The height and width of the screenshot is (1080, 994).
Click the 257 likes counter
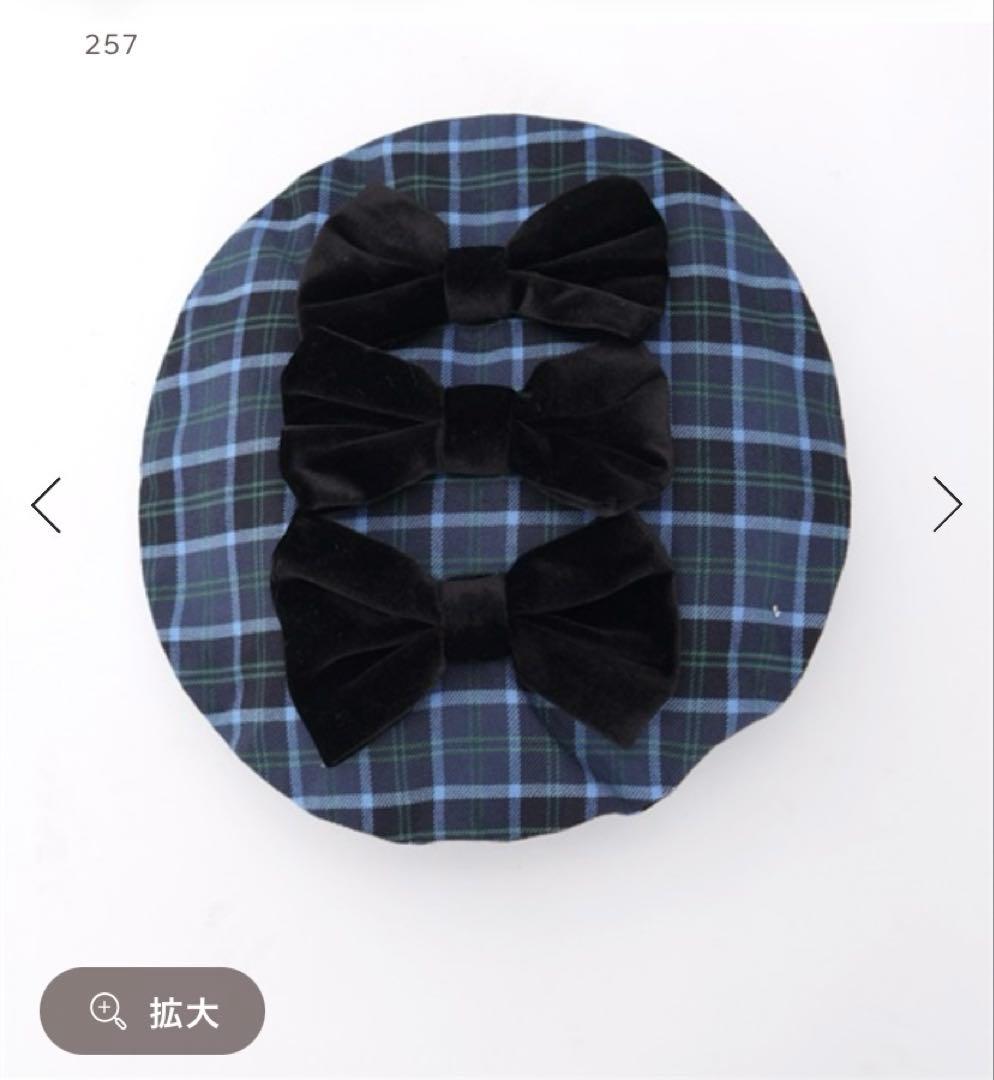click(x=113, y=44)
